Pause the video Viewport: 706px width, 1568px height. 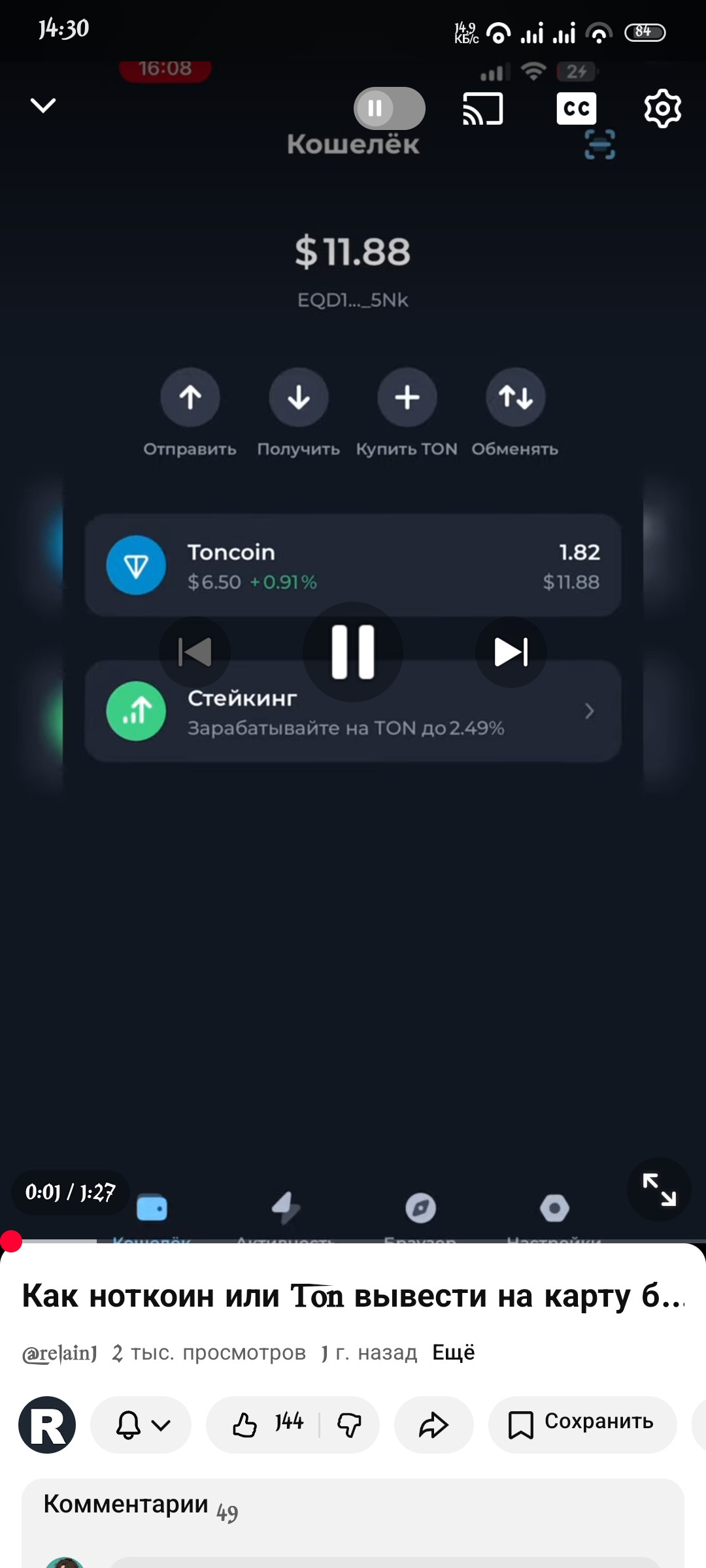point(353,652)
